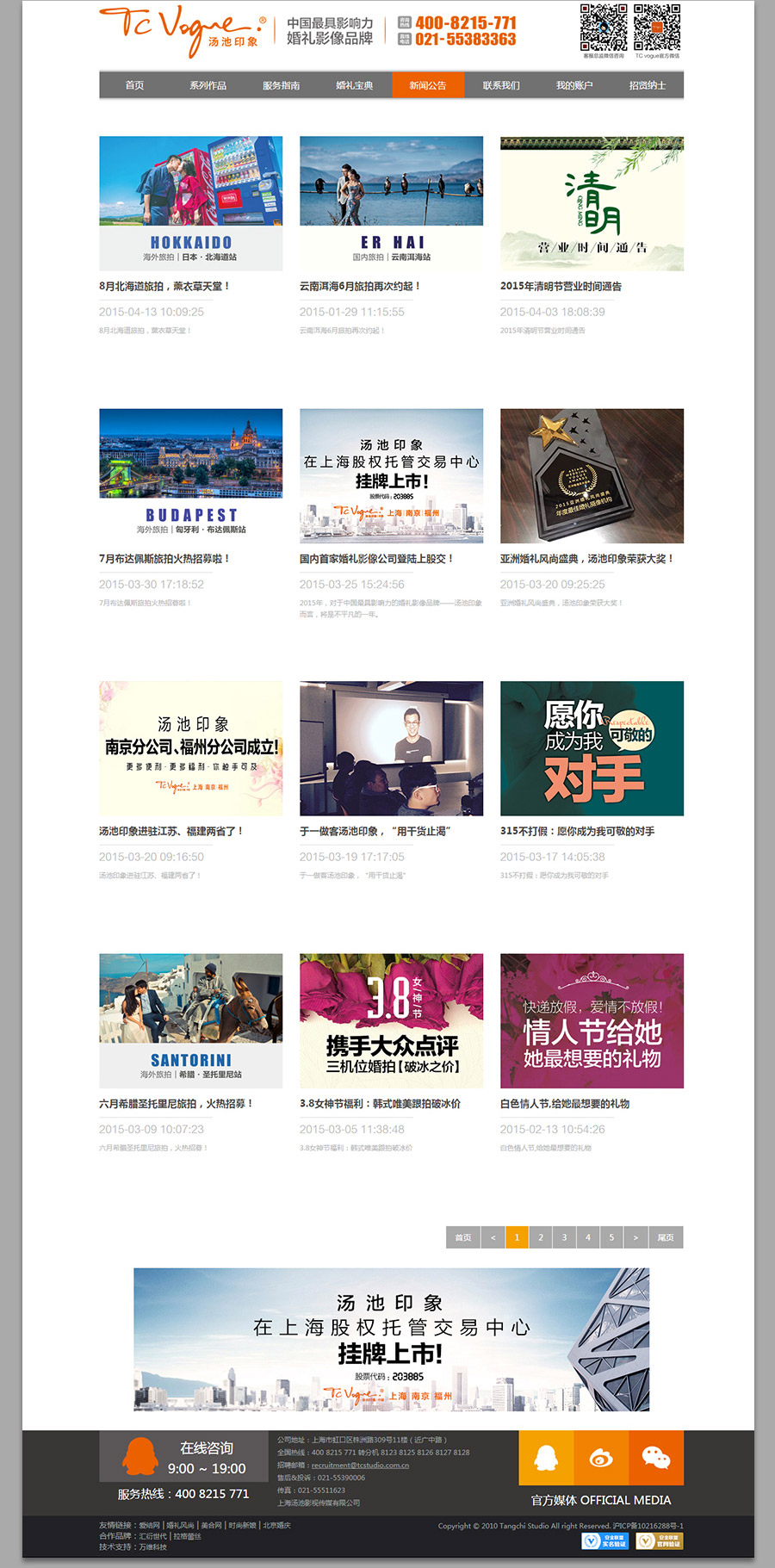This screenshot has height=1568, width=775.
Task: View the 2015年清明节营业时间通告 notice
Action: tap(592, 203)
